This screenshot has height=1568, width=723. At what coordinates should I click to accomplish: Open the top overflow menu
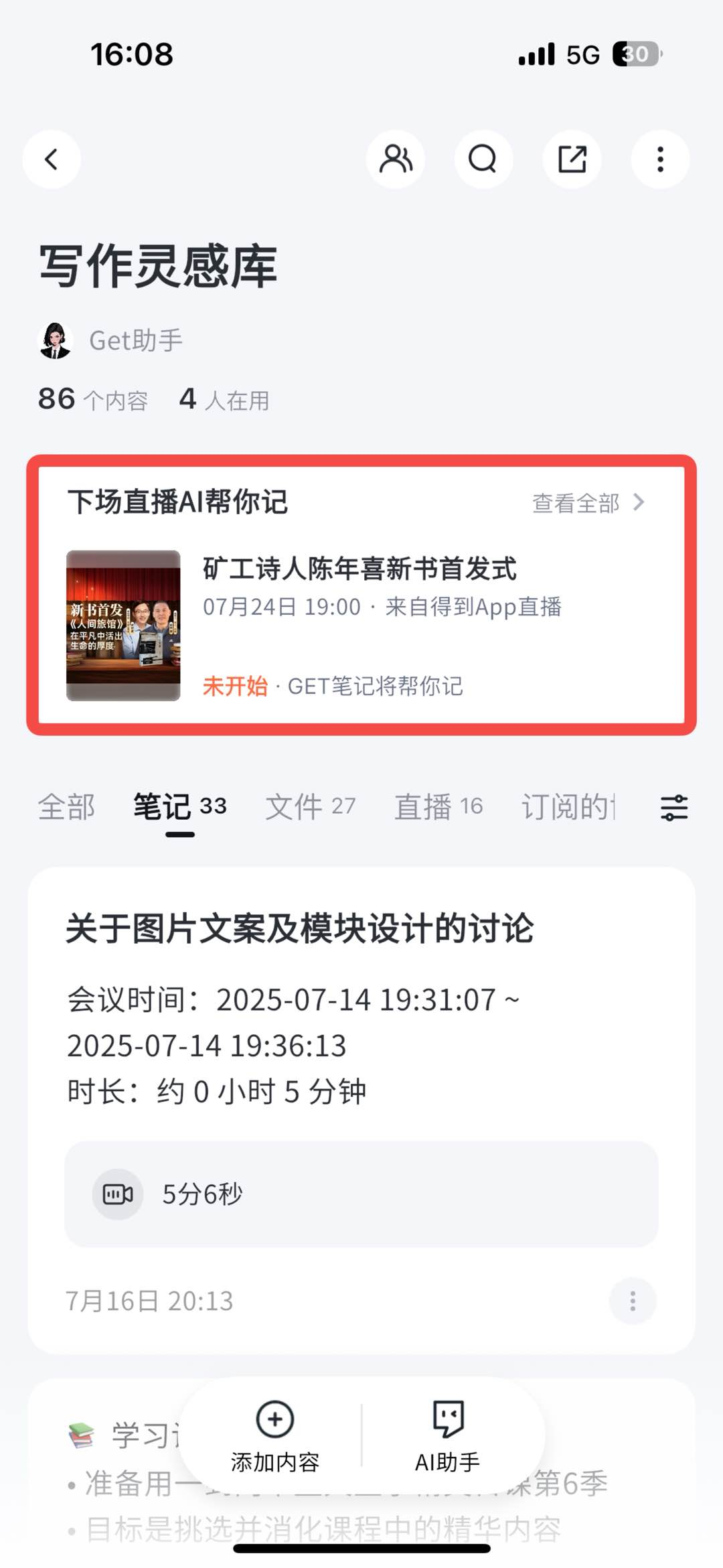660,159
